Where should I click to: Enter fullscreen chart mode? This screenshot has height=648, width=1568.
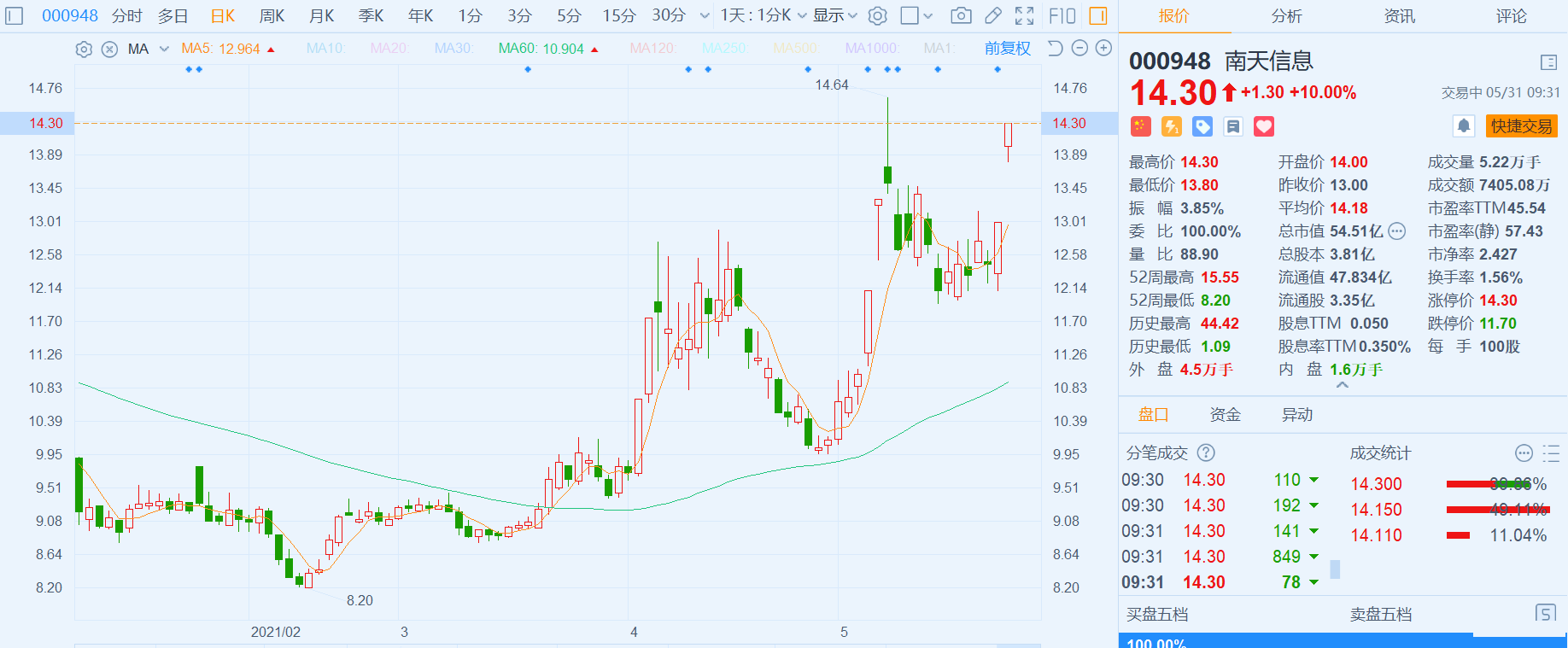click(1024, 15)
